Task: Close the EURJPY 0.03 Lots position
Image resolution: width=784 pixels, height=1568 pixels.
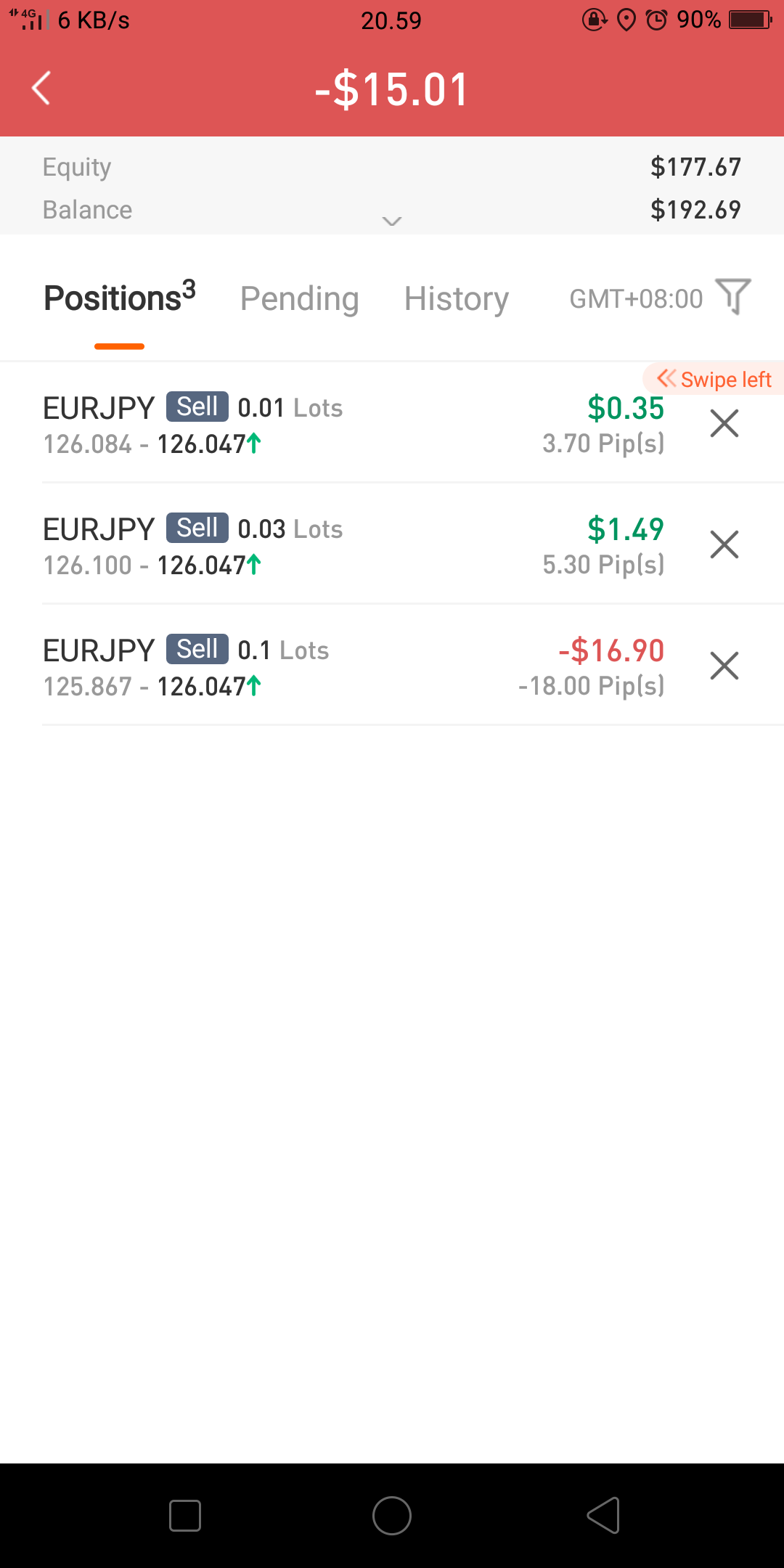Action: (x=724, y=544)
